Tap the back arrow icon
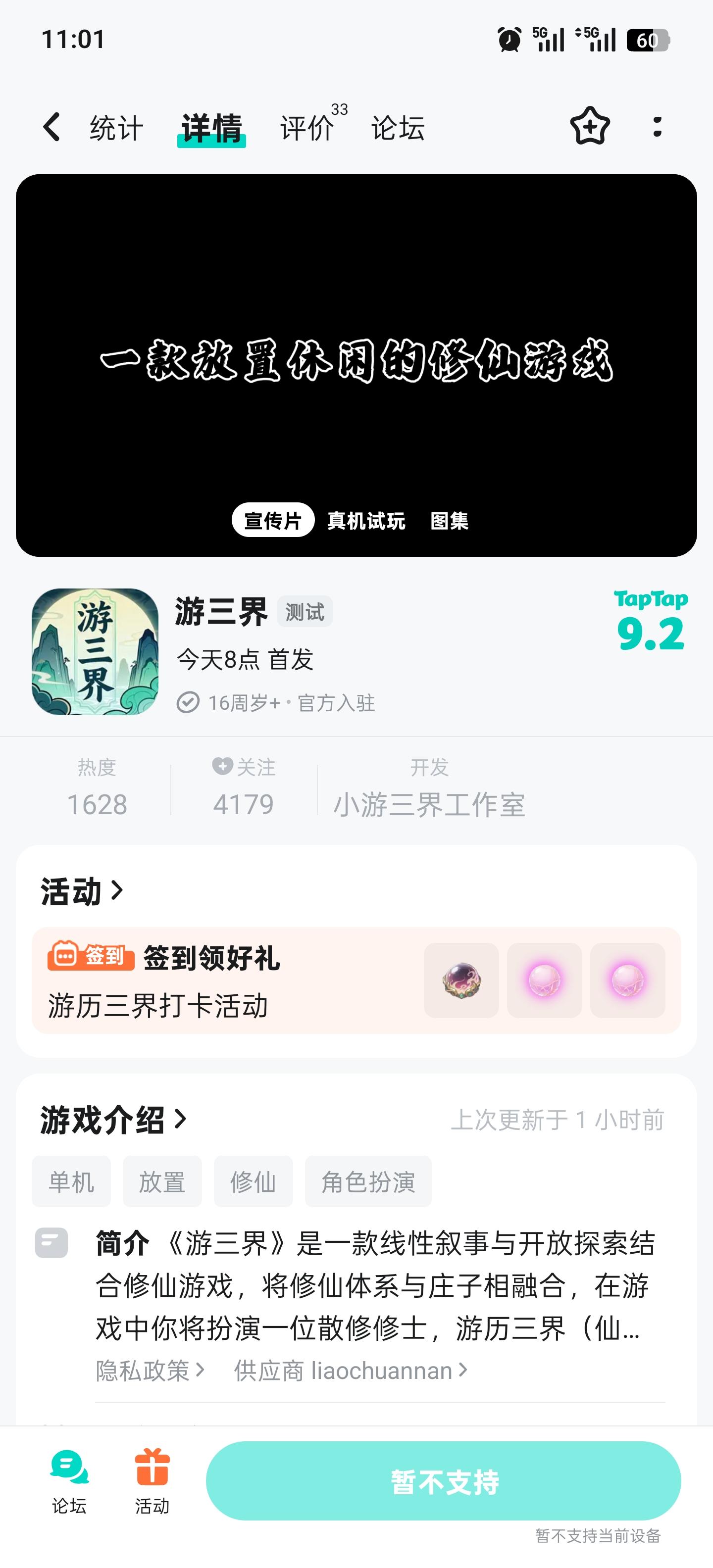 (52, 127)
